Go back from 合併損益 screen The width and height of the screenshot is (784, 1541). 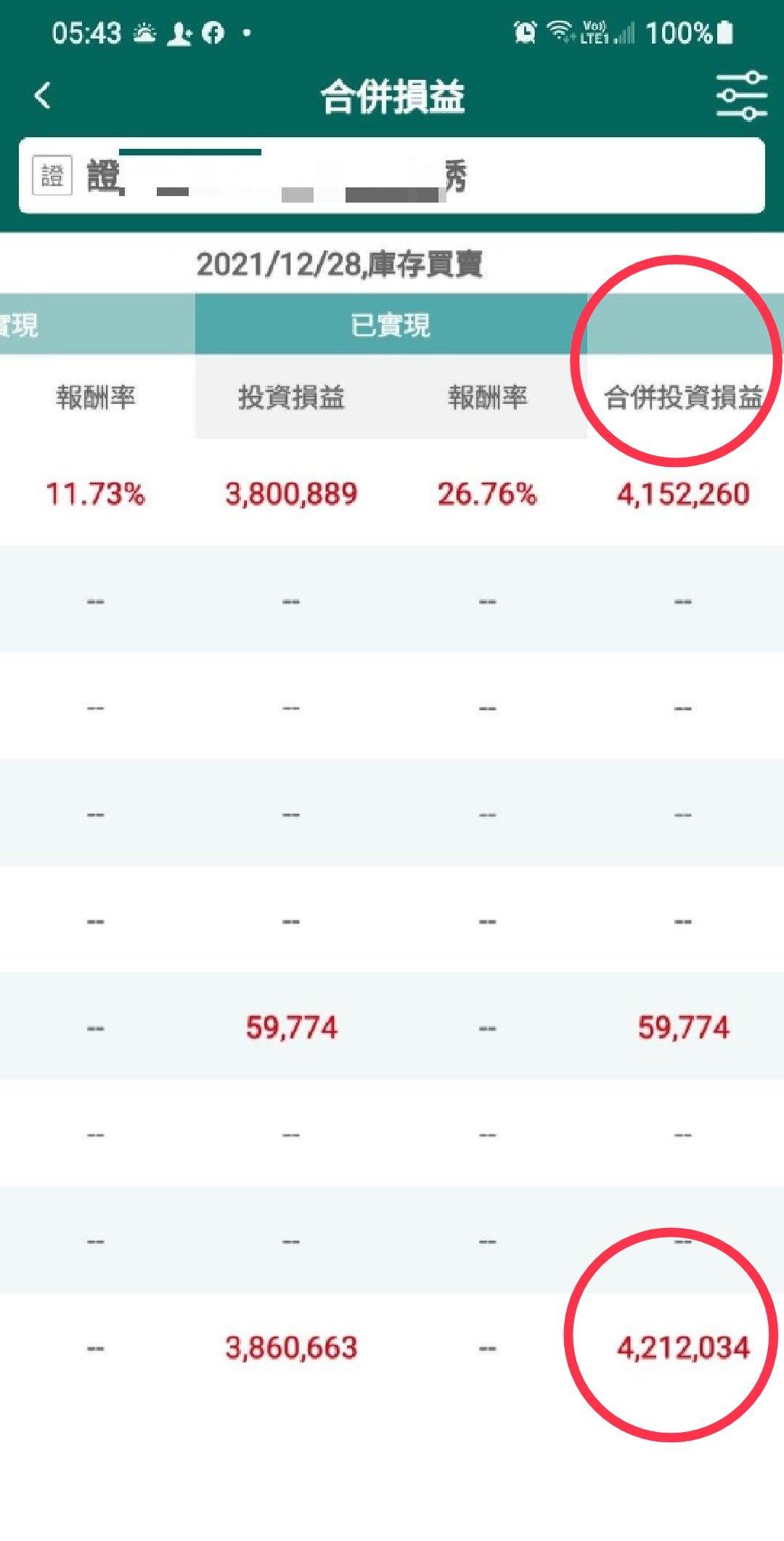click(x=43, y=95)
